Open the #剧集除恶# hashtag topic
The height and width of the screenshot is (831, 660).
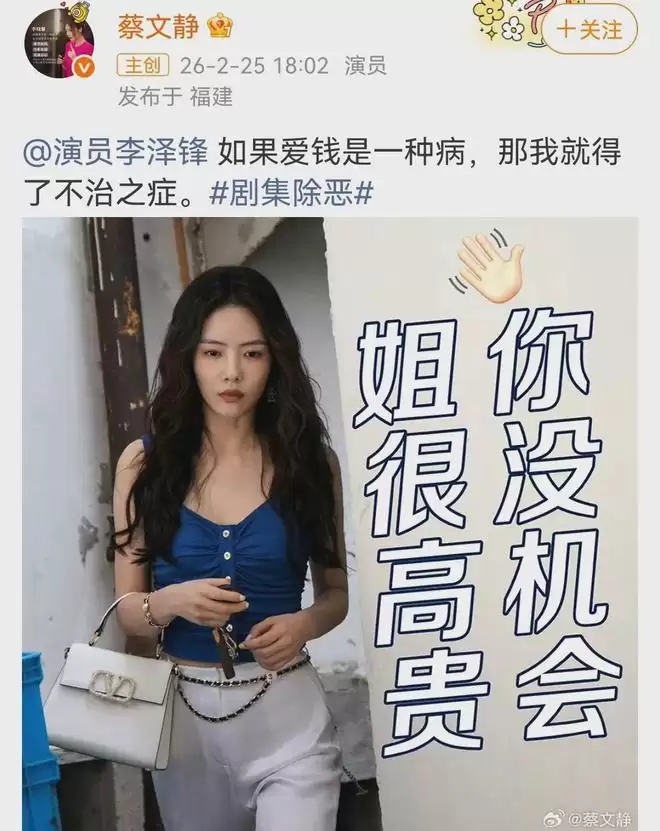coord(290,193)
